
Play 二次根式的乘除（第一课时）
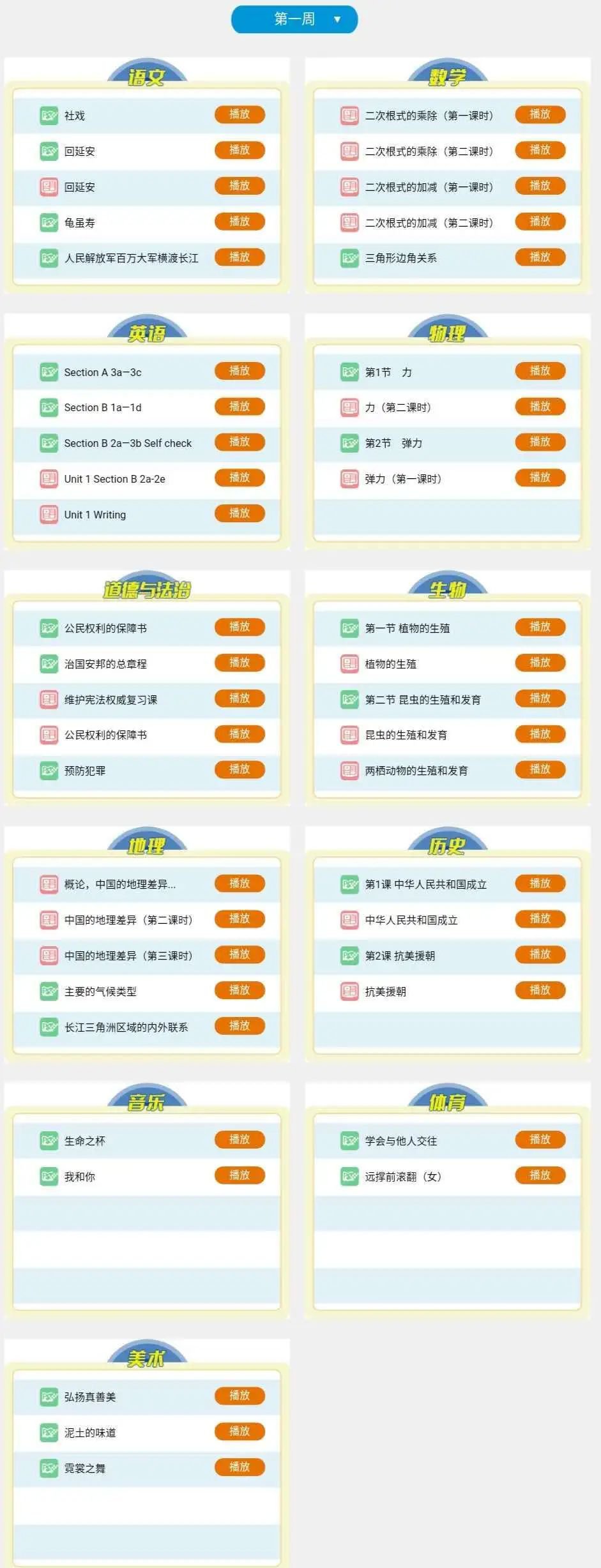click(540, 115)
